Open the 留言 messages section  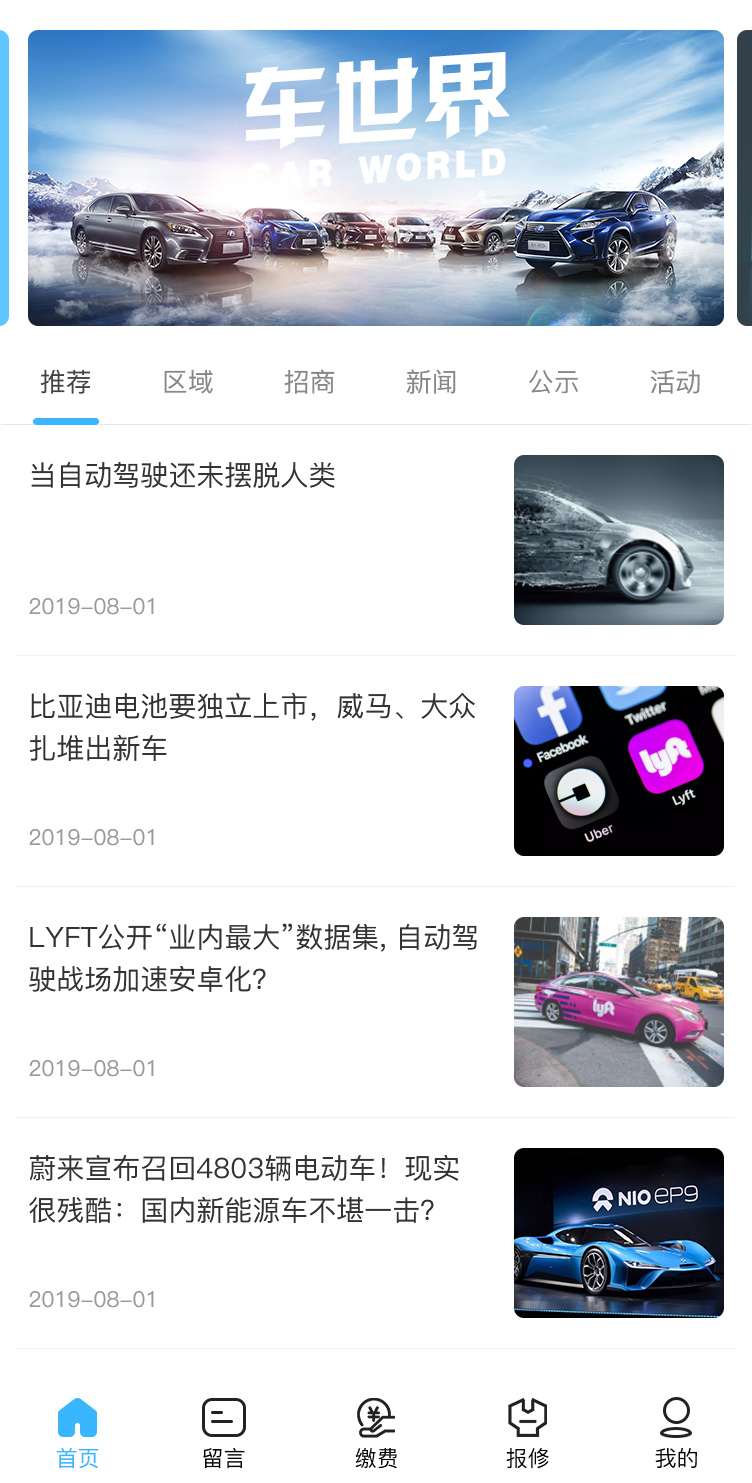[x=223, y=1432]
